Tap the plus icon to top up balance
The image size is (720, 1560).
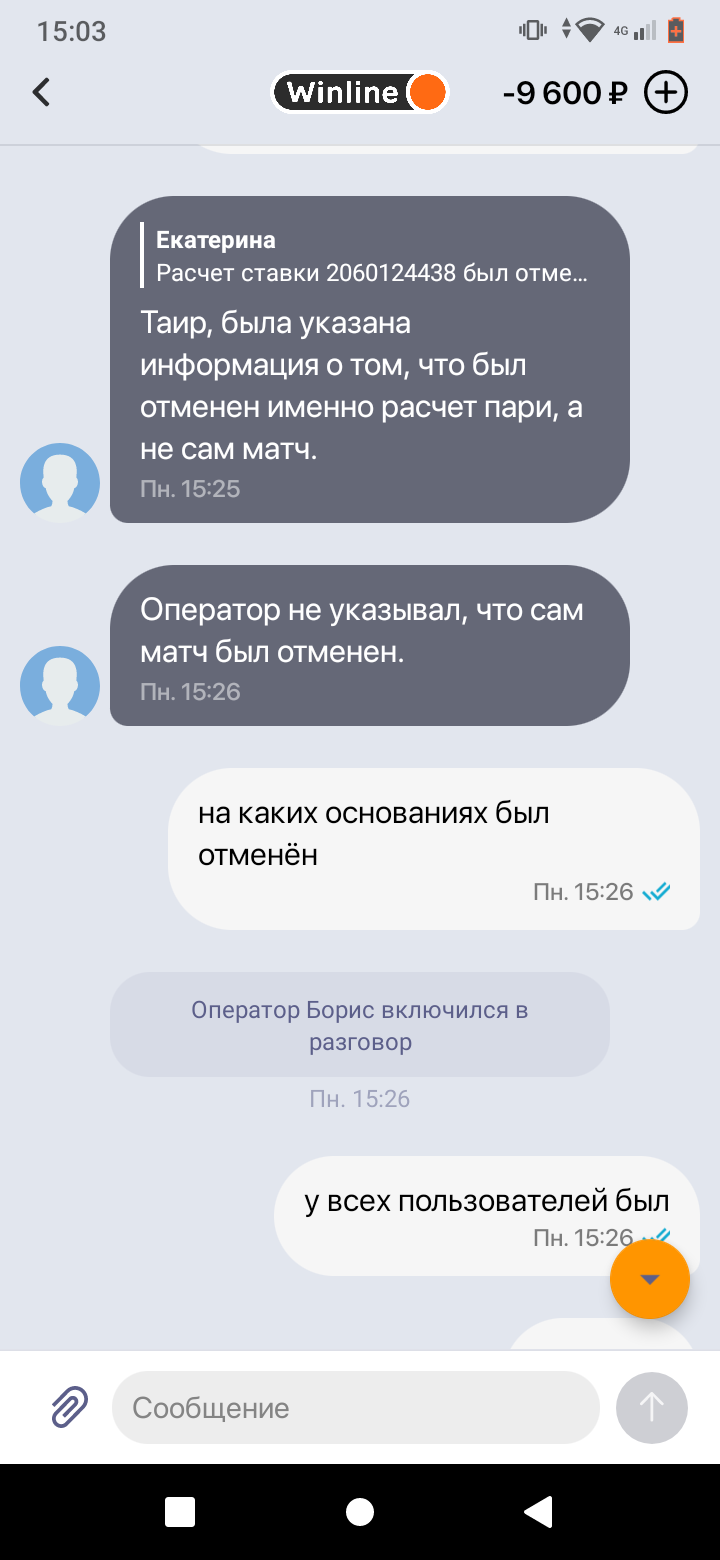(x=666, y=93)
